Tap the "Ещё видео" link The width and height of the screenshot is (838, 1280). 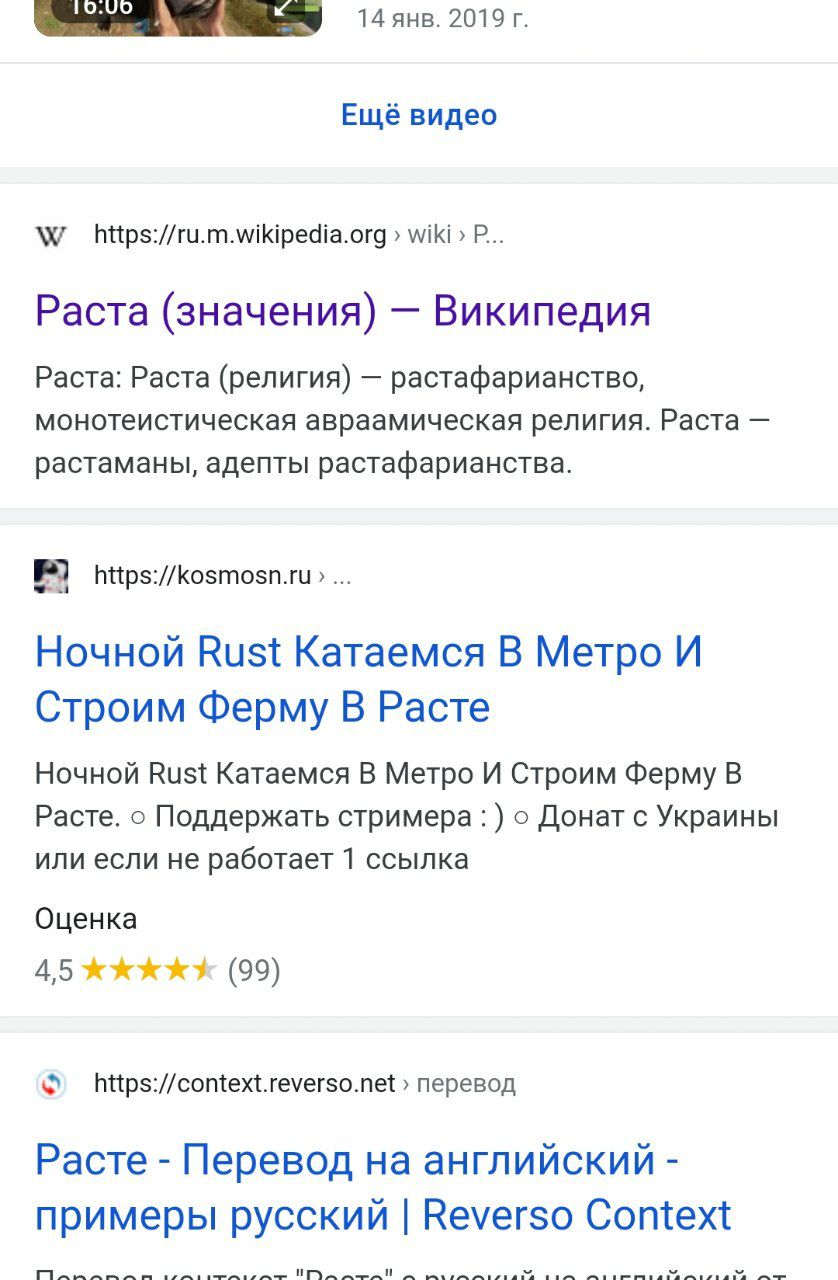click(419, 115)
